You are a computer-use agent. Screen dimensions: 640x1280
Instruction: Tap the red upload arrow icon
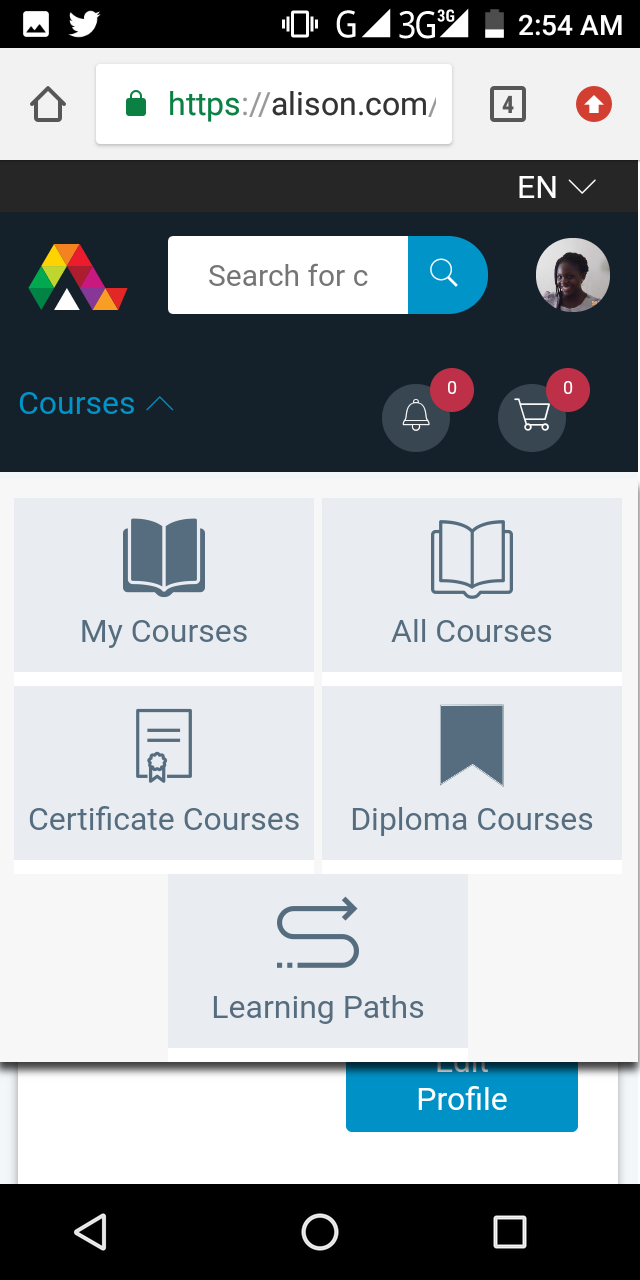pos(594,104)
